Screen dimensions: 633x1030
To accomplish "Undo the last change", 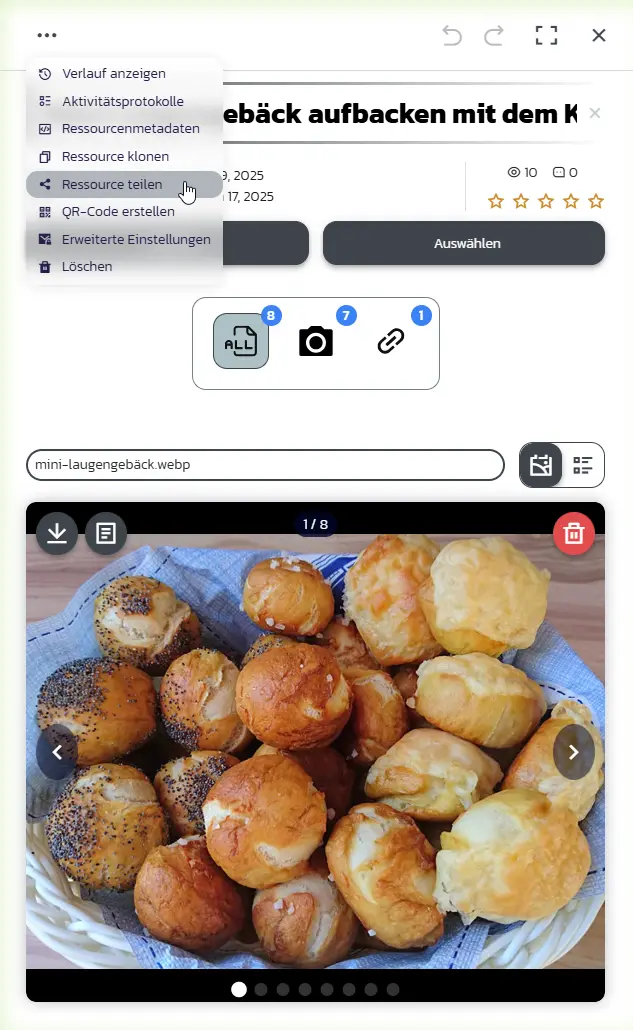I will point(452,35).
